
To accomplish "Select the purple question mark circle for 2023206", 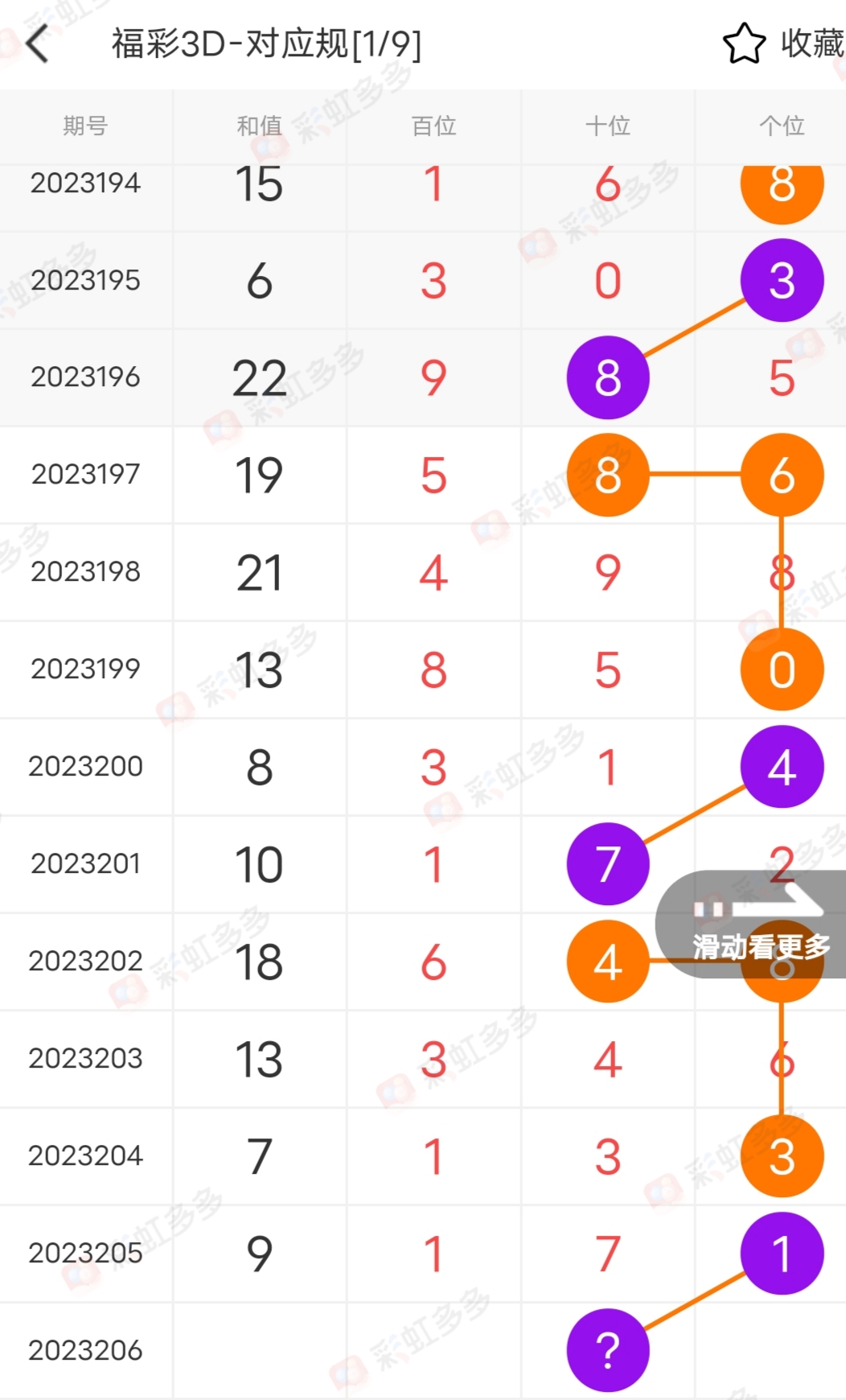I will 607,1351.
